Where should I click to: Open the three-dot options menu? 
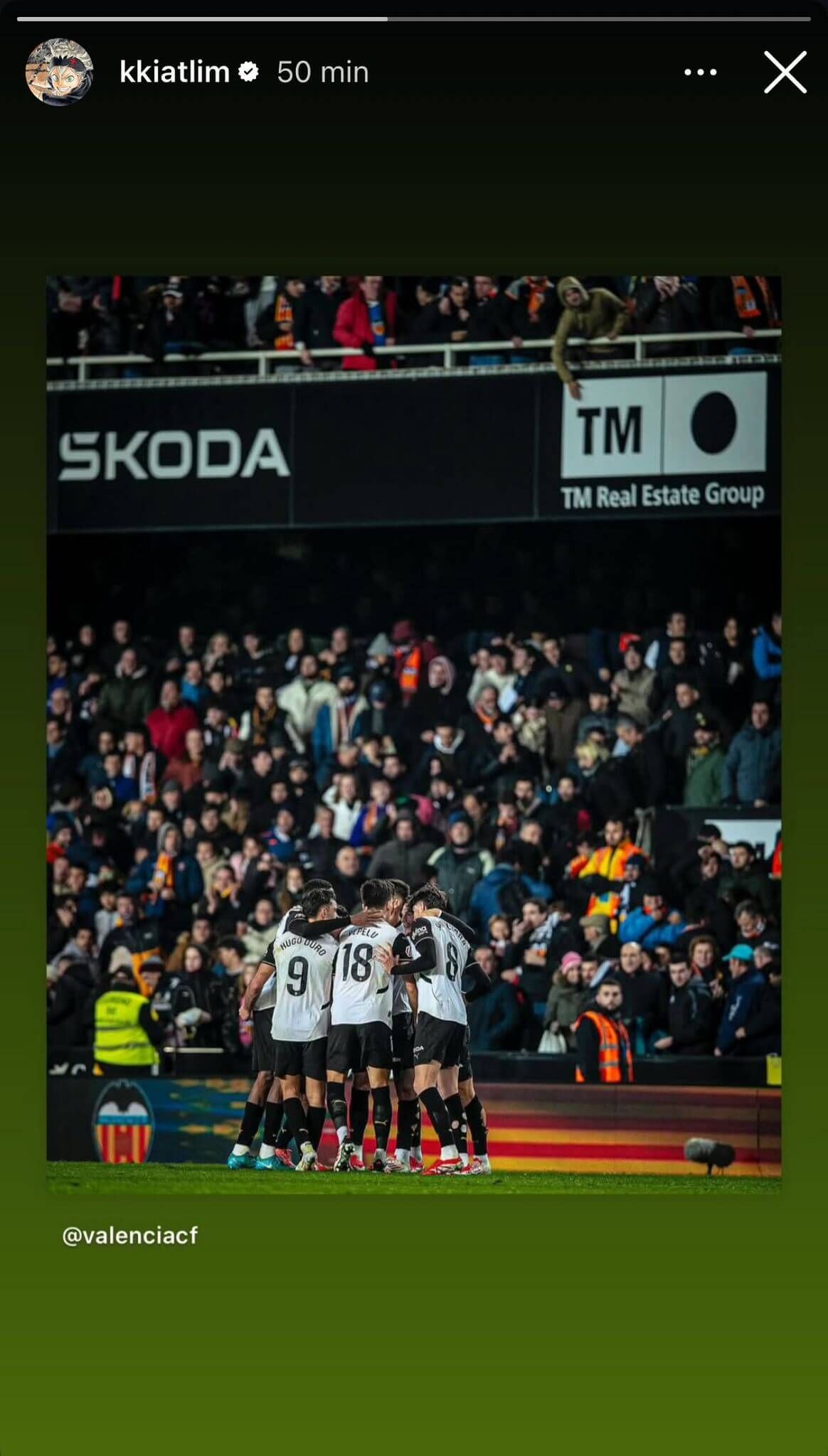click(x=700, y=72)
